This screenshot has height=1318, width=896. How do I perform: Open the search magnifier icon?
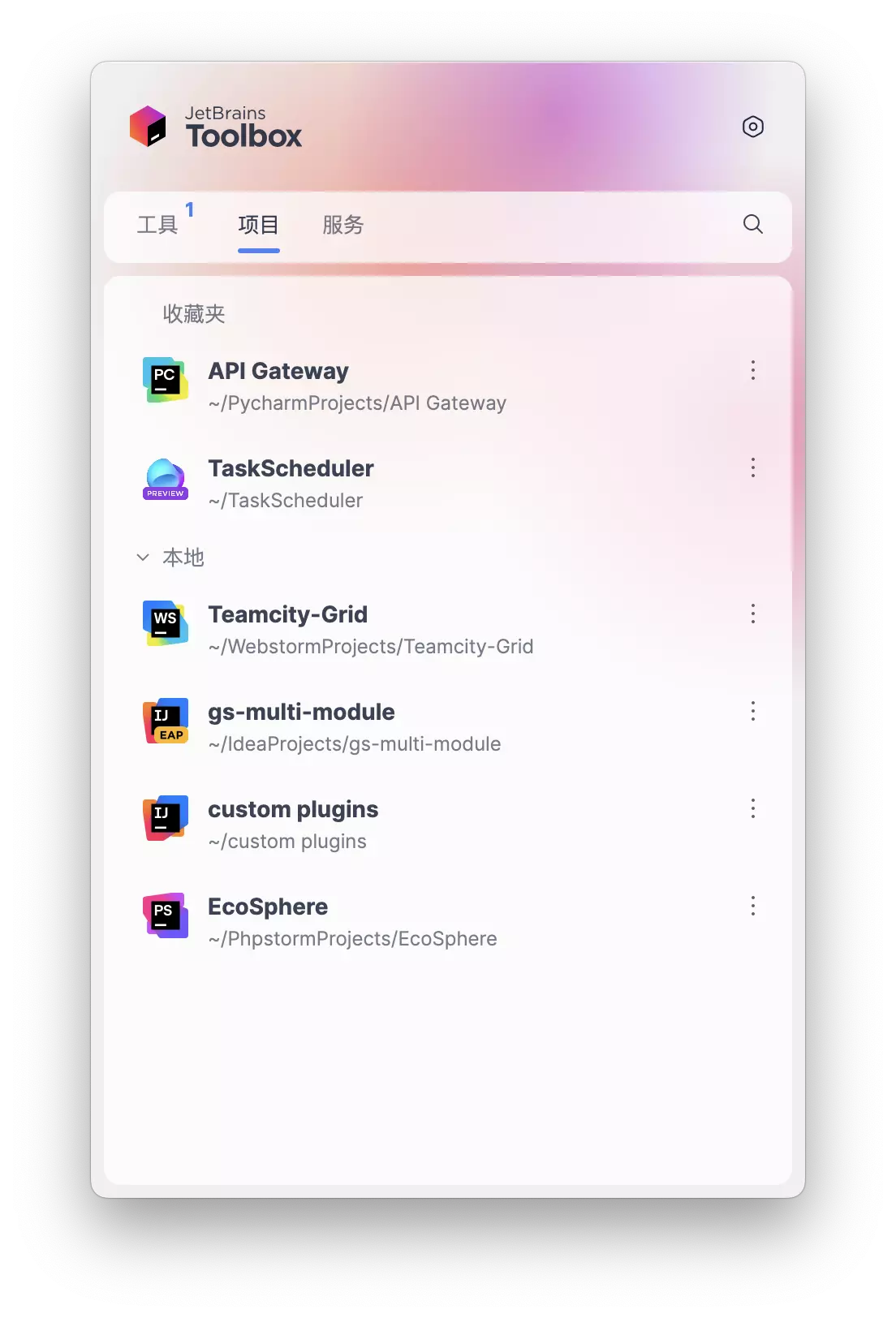click(x=752, y=224)
